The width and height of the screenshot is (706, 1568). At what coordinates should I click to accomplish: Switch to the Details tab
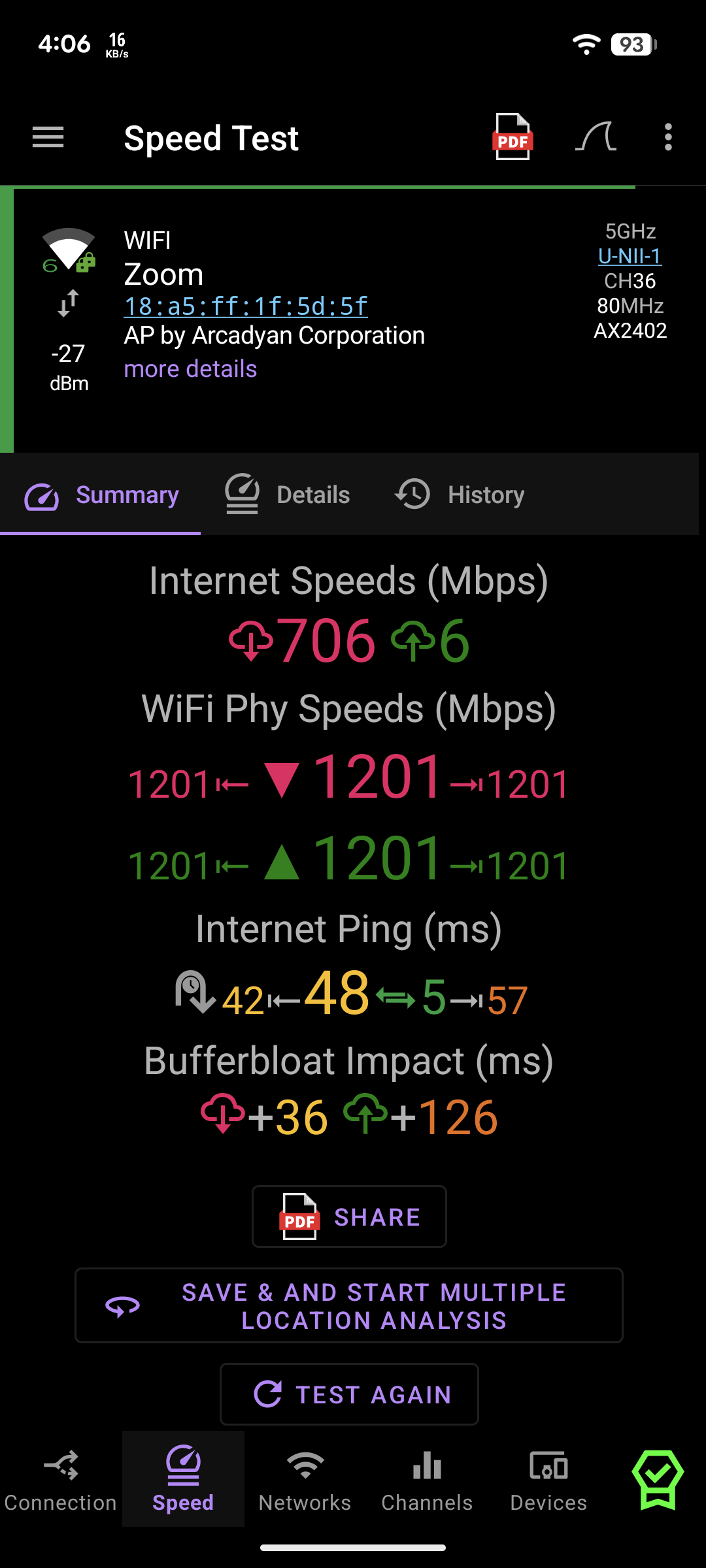coord(288,495)
